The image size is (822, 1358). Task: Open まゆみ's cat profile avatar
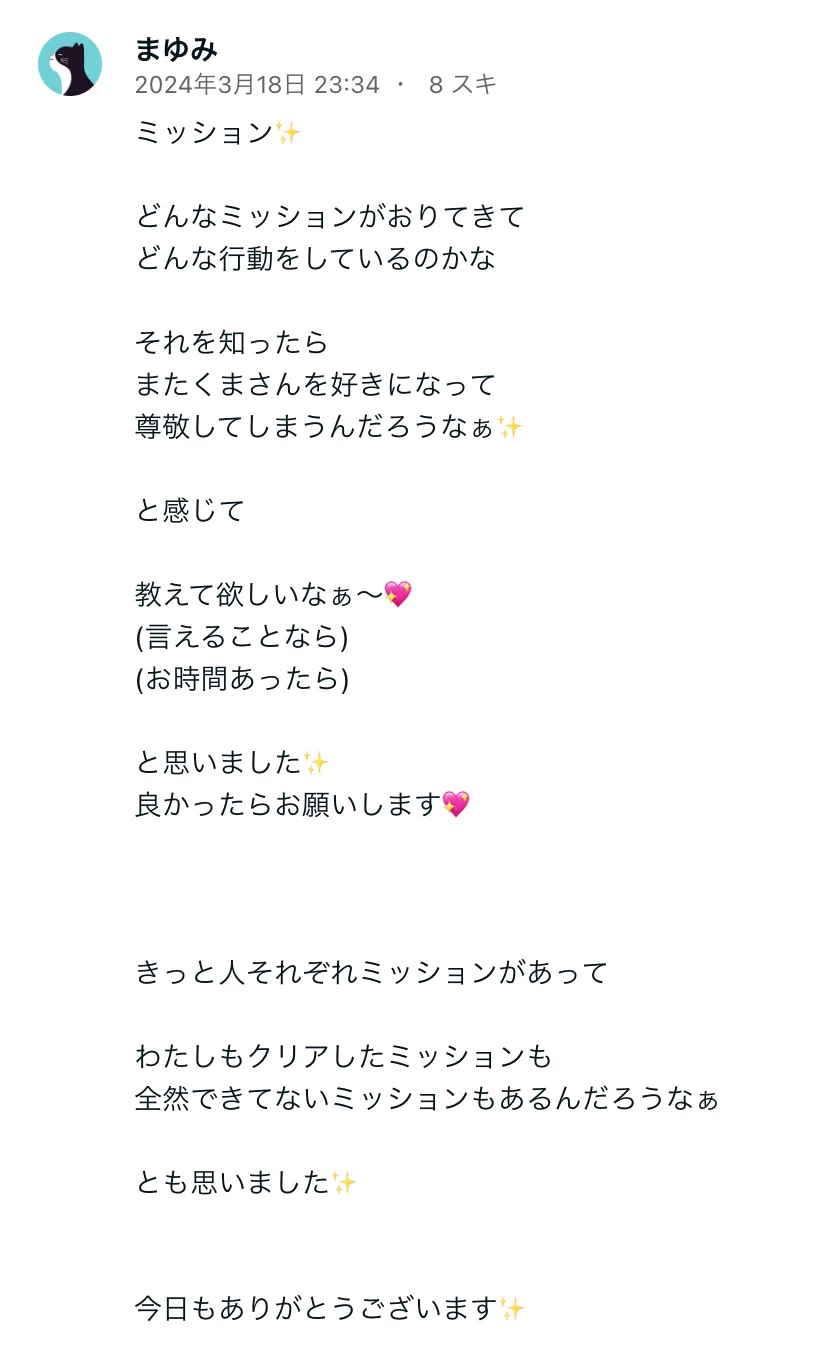click(x=70, y=64)
